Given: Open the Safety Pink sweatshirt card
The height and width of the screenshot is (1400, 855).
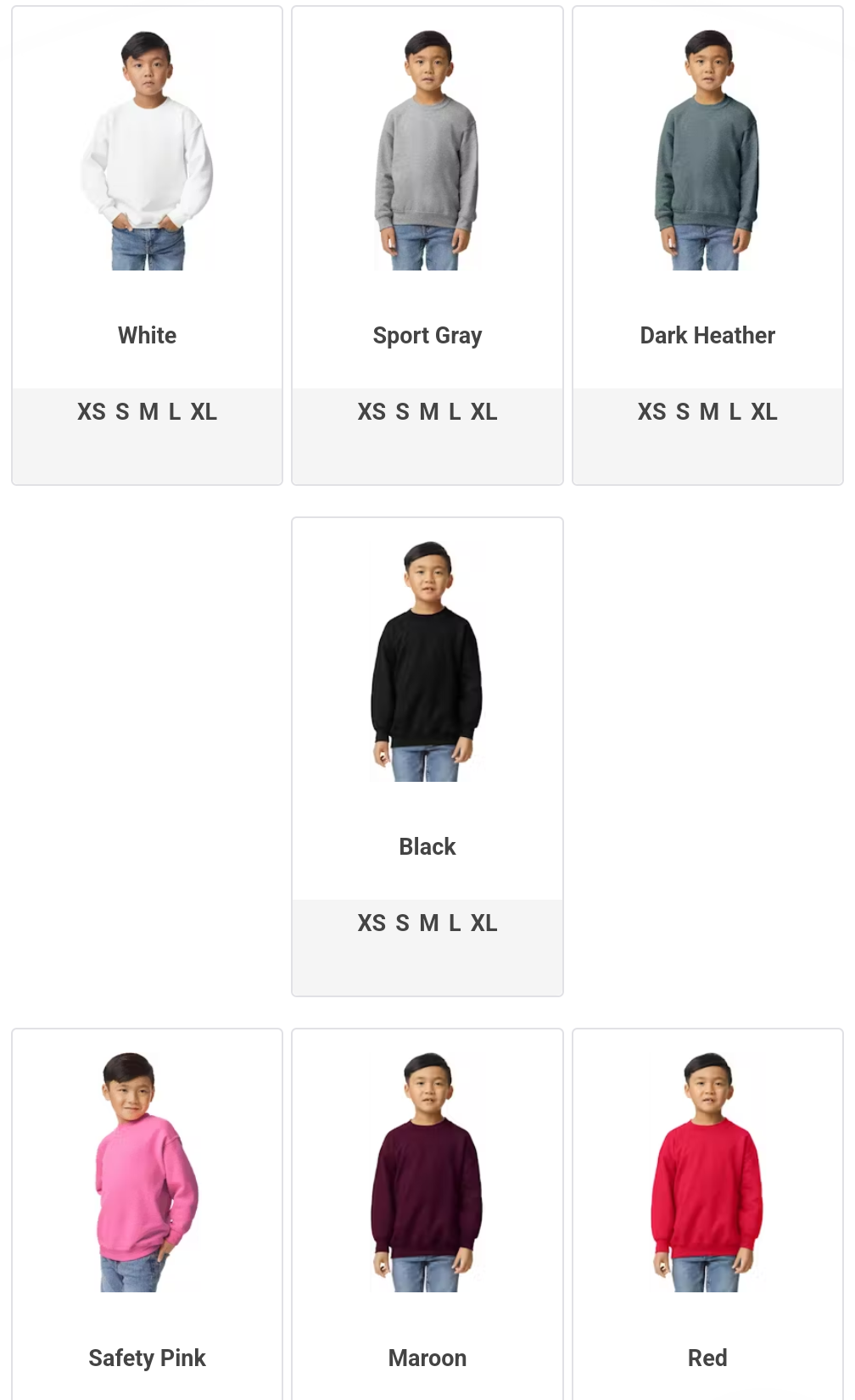Looking at the screenshot, I should [147, 1213].
